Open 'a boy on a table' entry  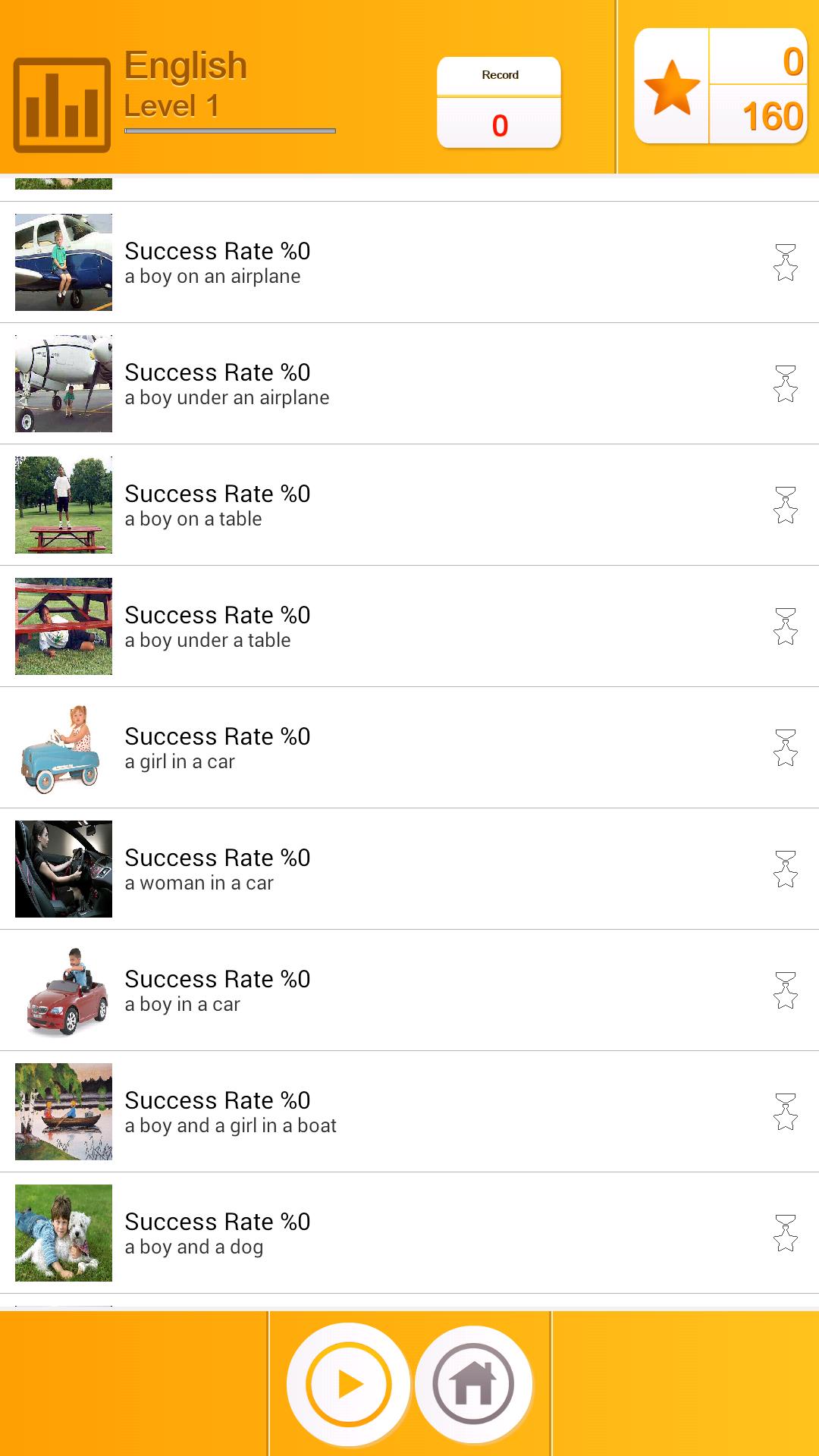tap(379, 505)
